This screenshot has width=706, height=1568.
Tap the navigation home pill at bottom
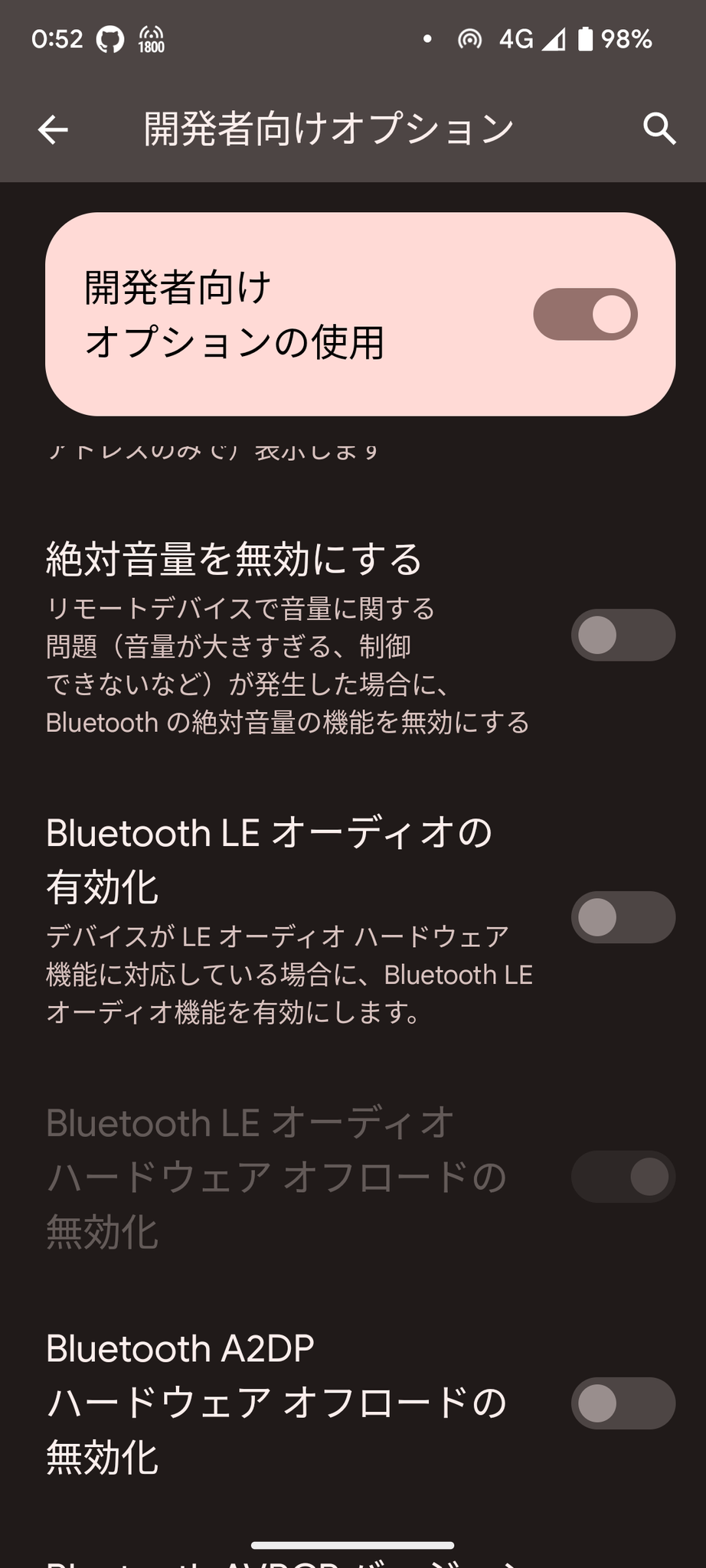click(x=352, y=1543)
